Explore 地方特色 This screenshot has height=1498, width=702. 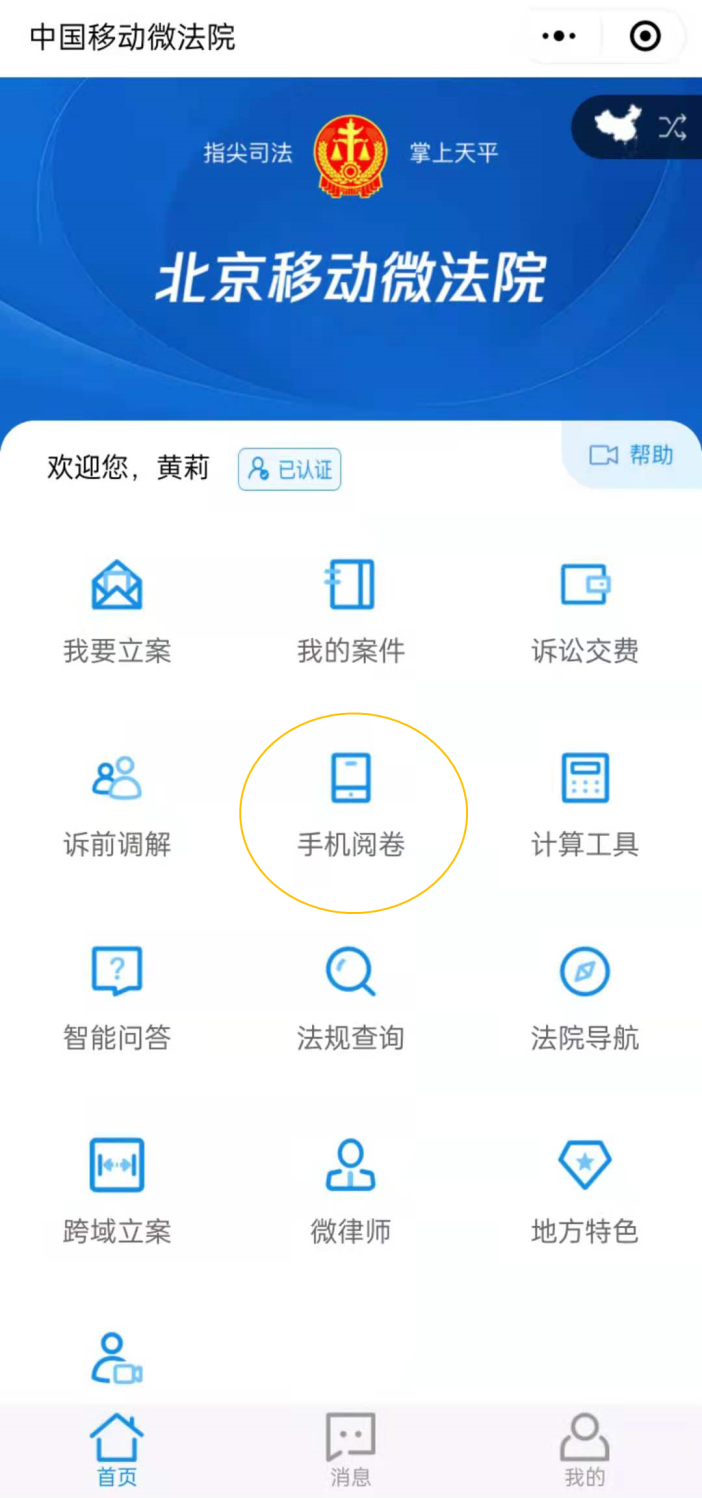pyautogui.click(x=585, y=1190)
